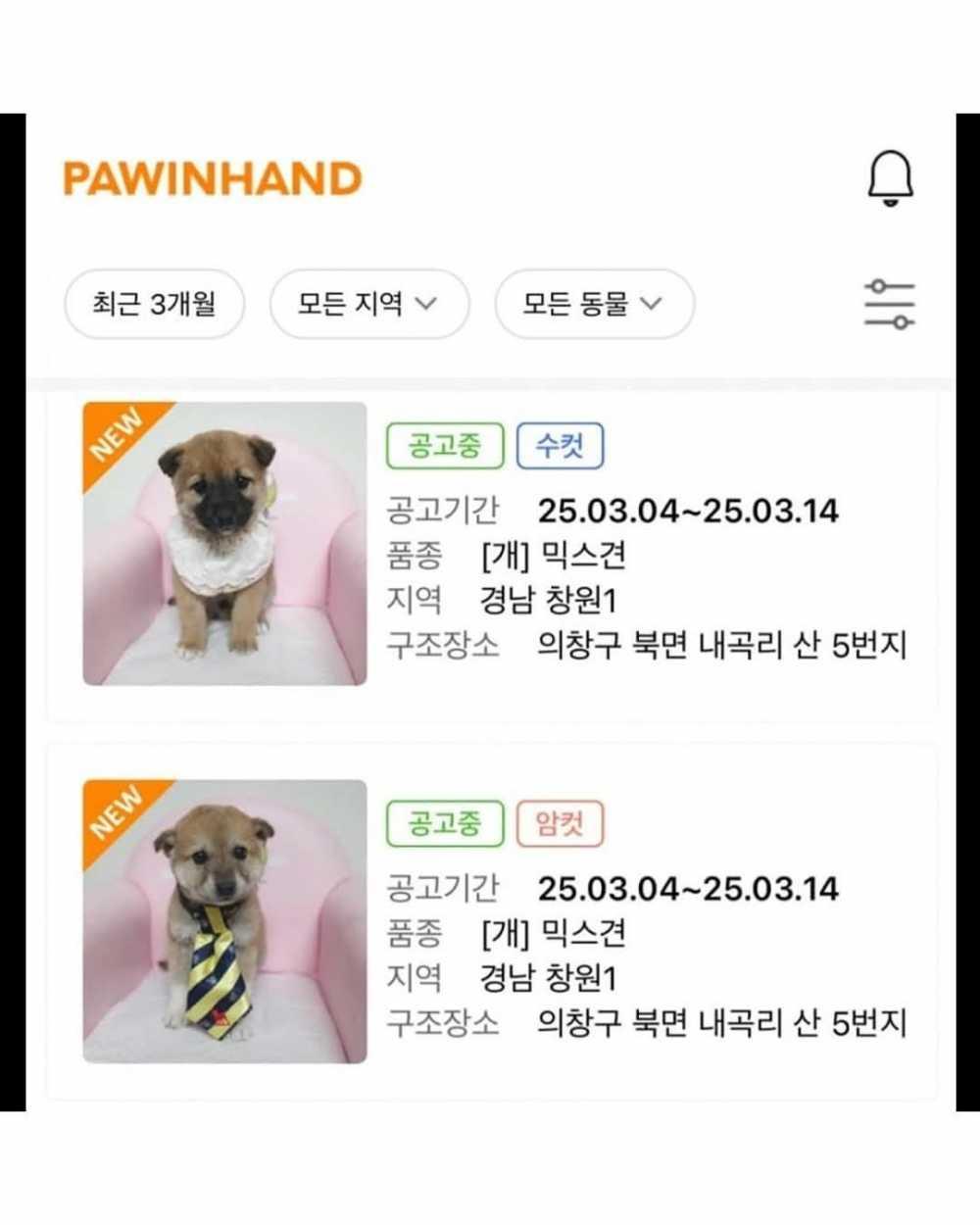Expand the 모든 지역 region dropdown
980x1225 pixels.
tap(368, 304)
